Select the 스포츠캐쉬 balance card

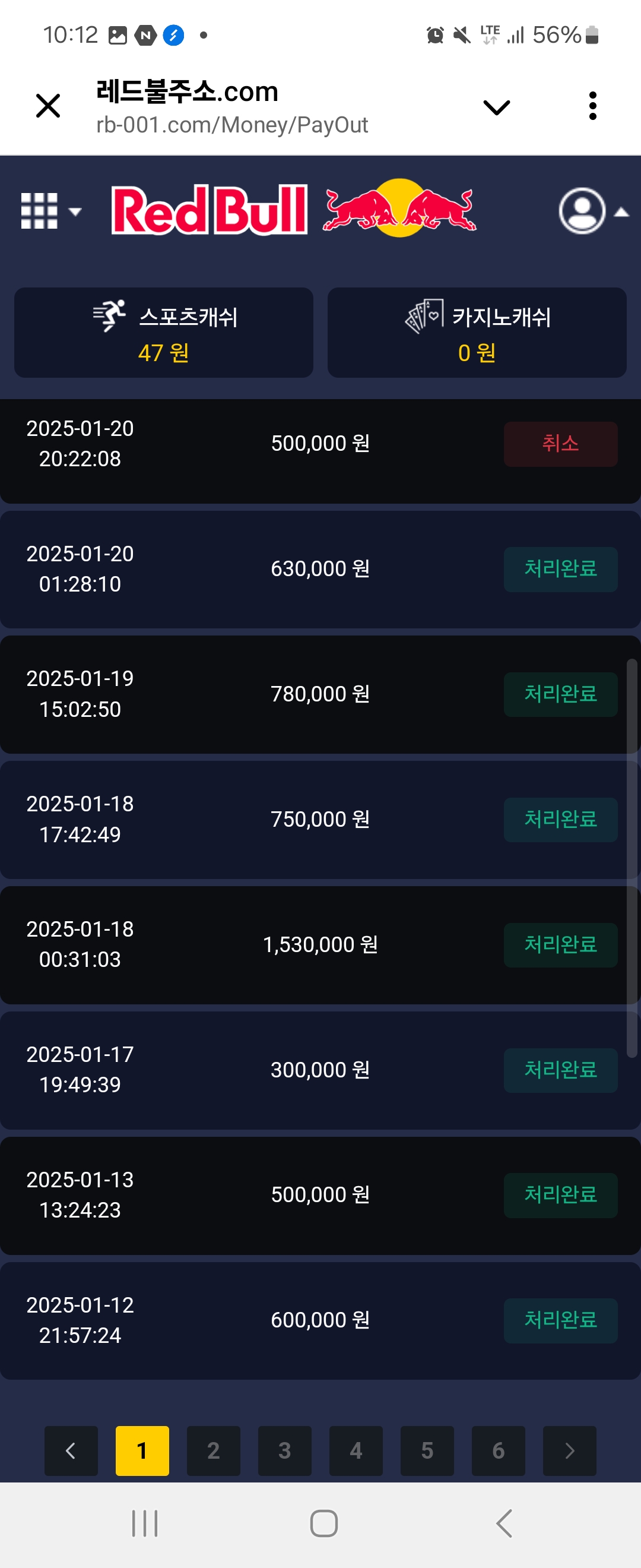pos(164,333)
